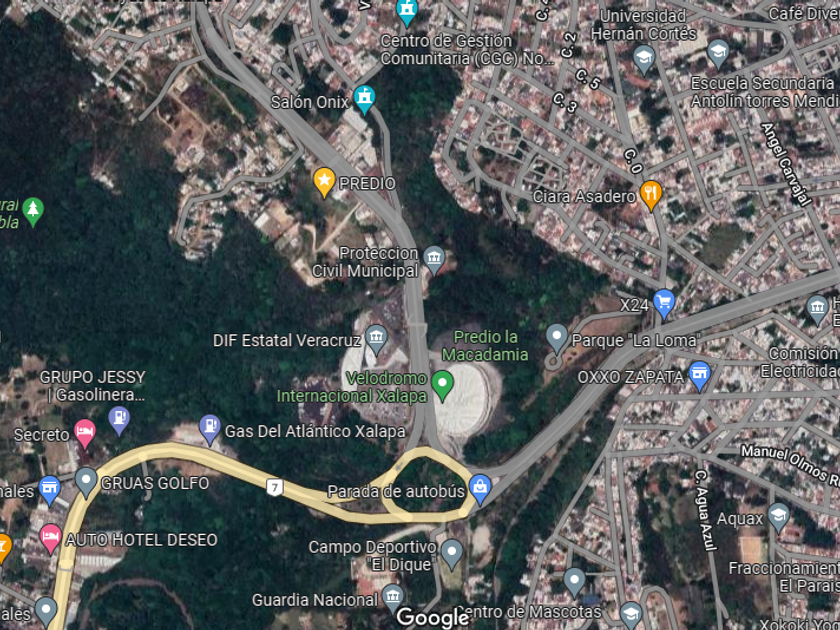840x630 pixels.
Task: Select the X24 shopping marker
Action: click(665, 302)
